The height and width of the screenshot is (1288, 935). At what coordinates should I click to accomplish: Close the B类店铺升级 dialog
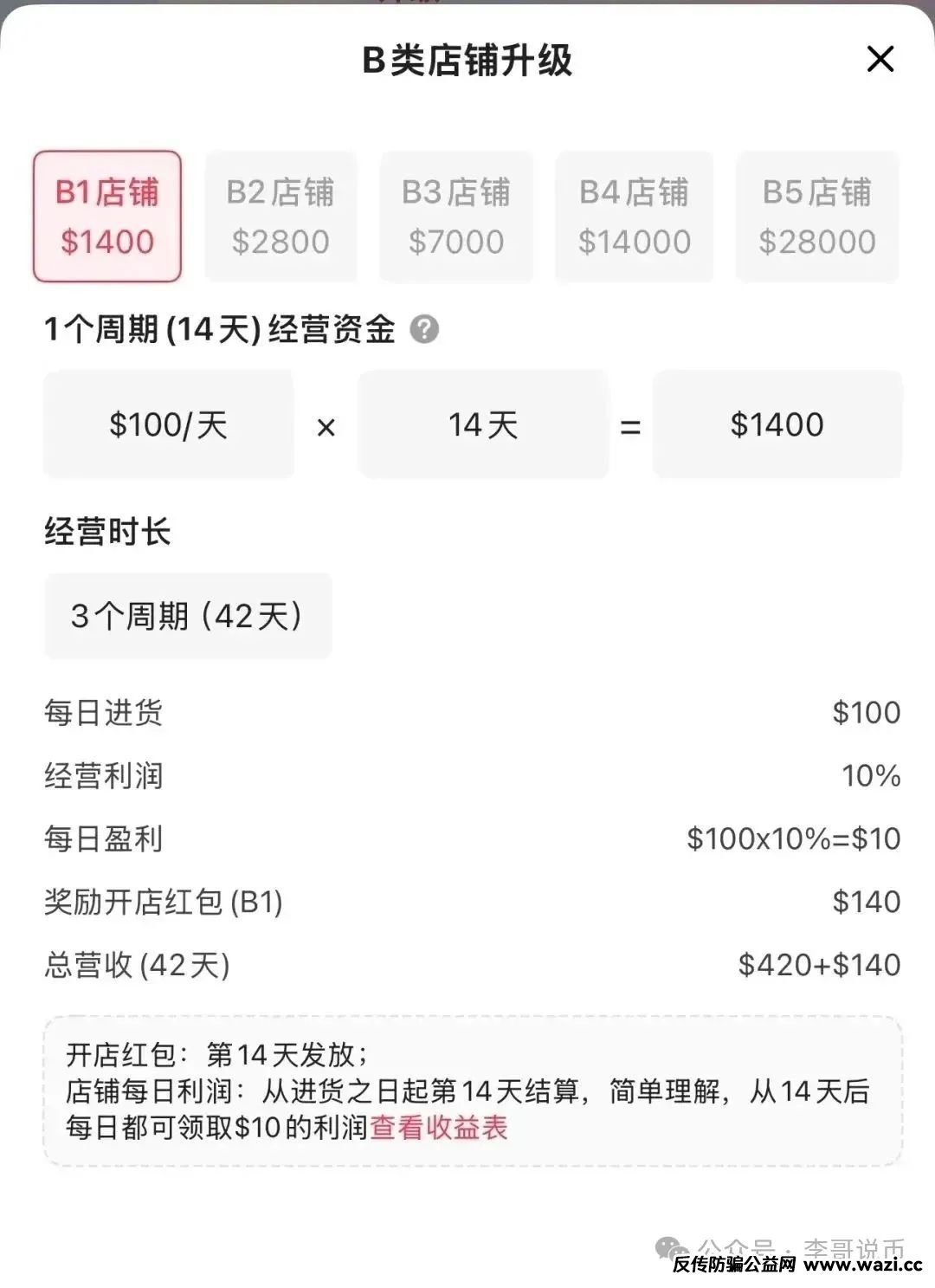(880, 60)
